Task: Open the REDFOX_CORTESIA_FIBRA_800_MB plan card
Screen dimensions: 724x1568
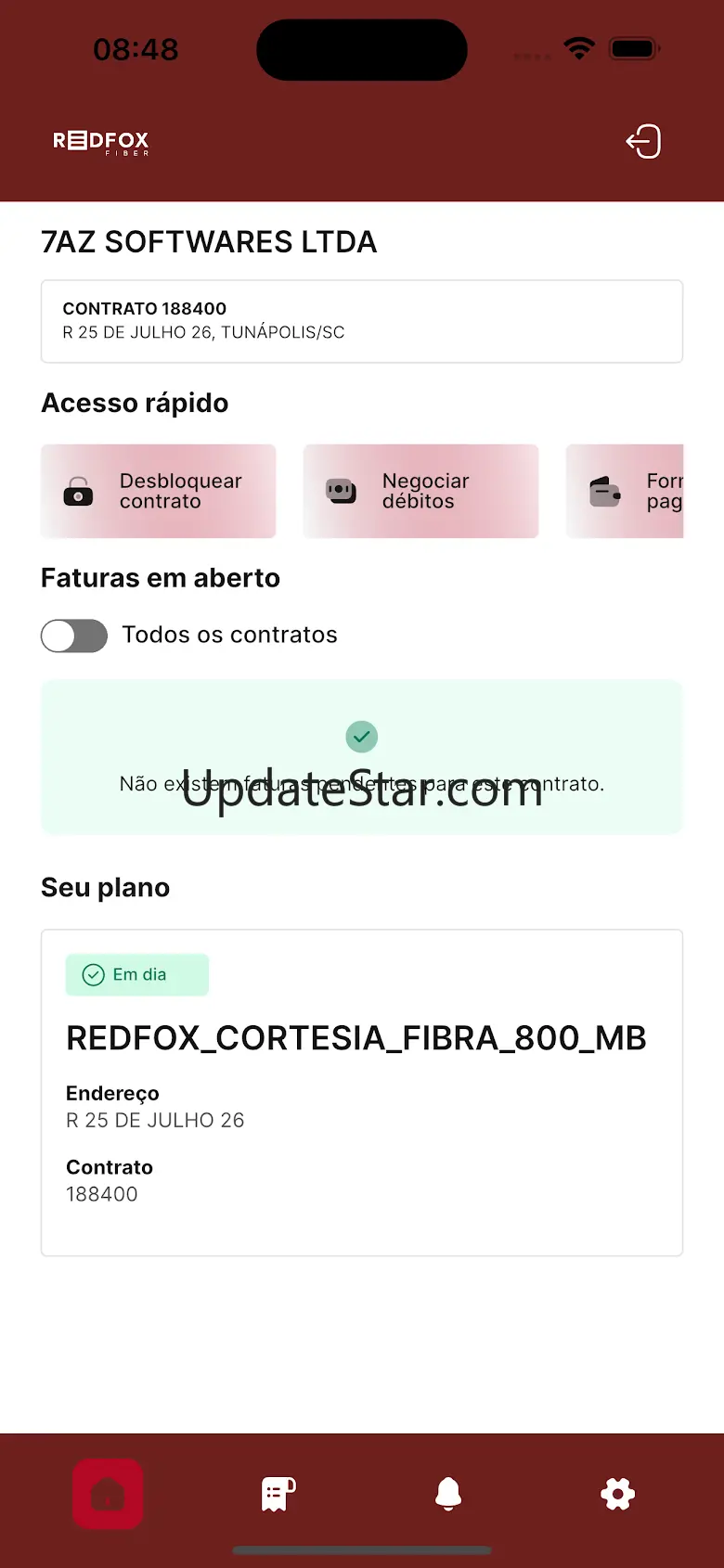Action: [362, 1092]
